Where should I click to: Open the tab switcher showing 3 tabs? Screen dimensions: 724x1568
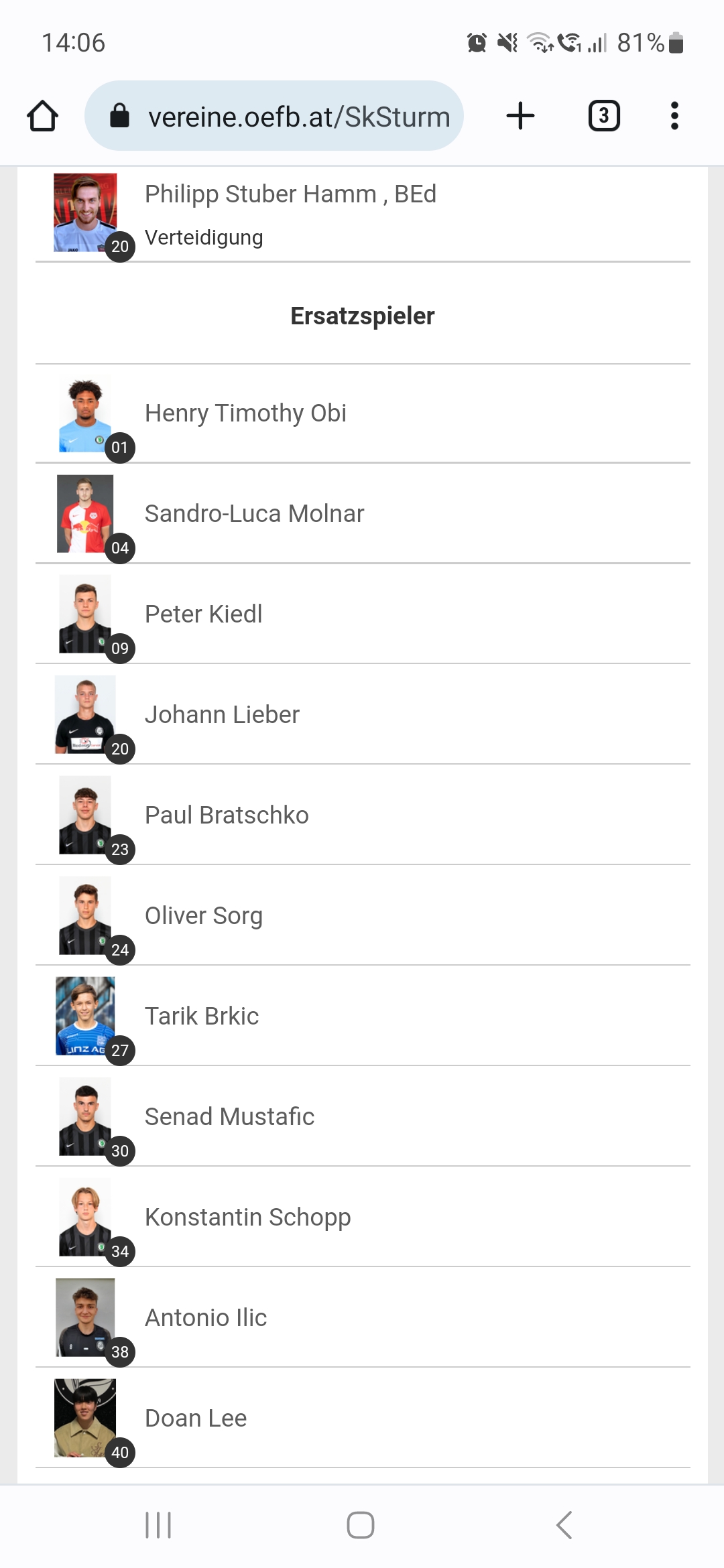(604, 116)
